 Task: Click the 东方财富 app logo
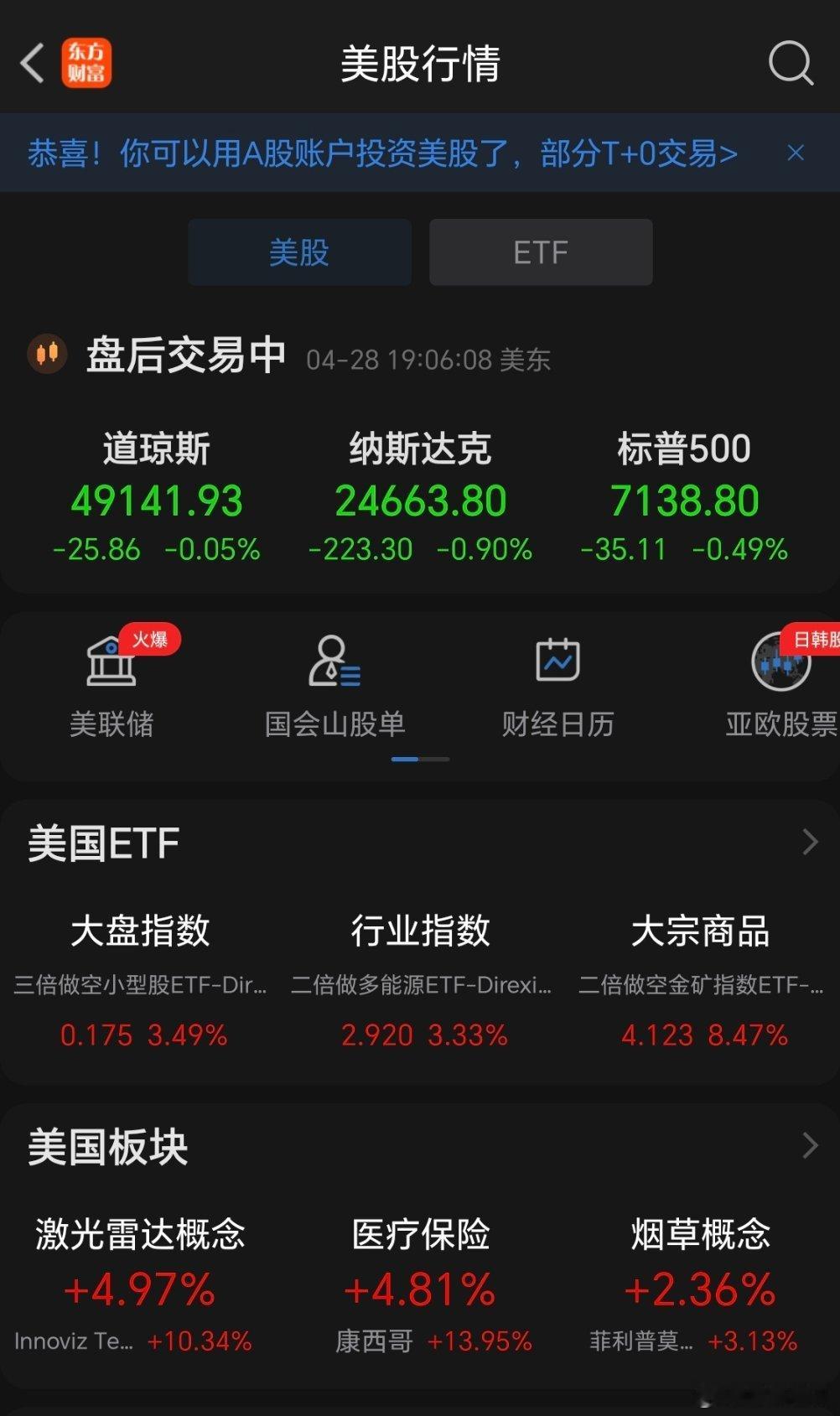87,63
